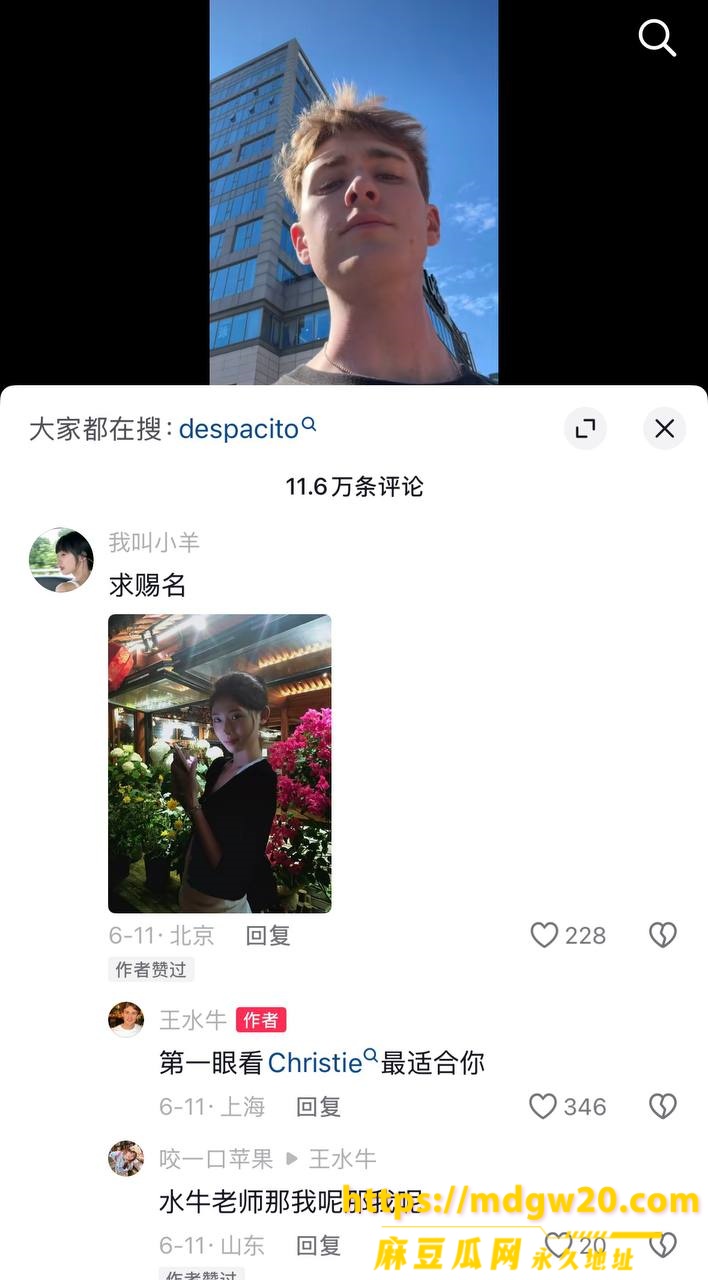Image resolution: width=708 pixels, height=1280 pixels.
Task: Open 王水牛's avatar in the reply
Action: coord(126,1019)
